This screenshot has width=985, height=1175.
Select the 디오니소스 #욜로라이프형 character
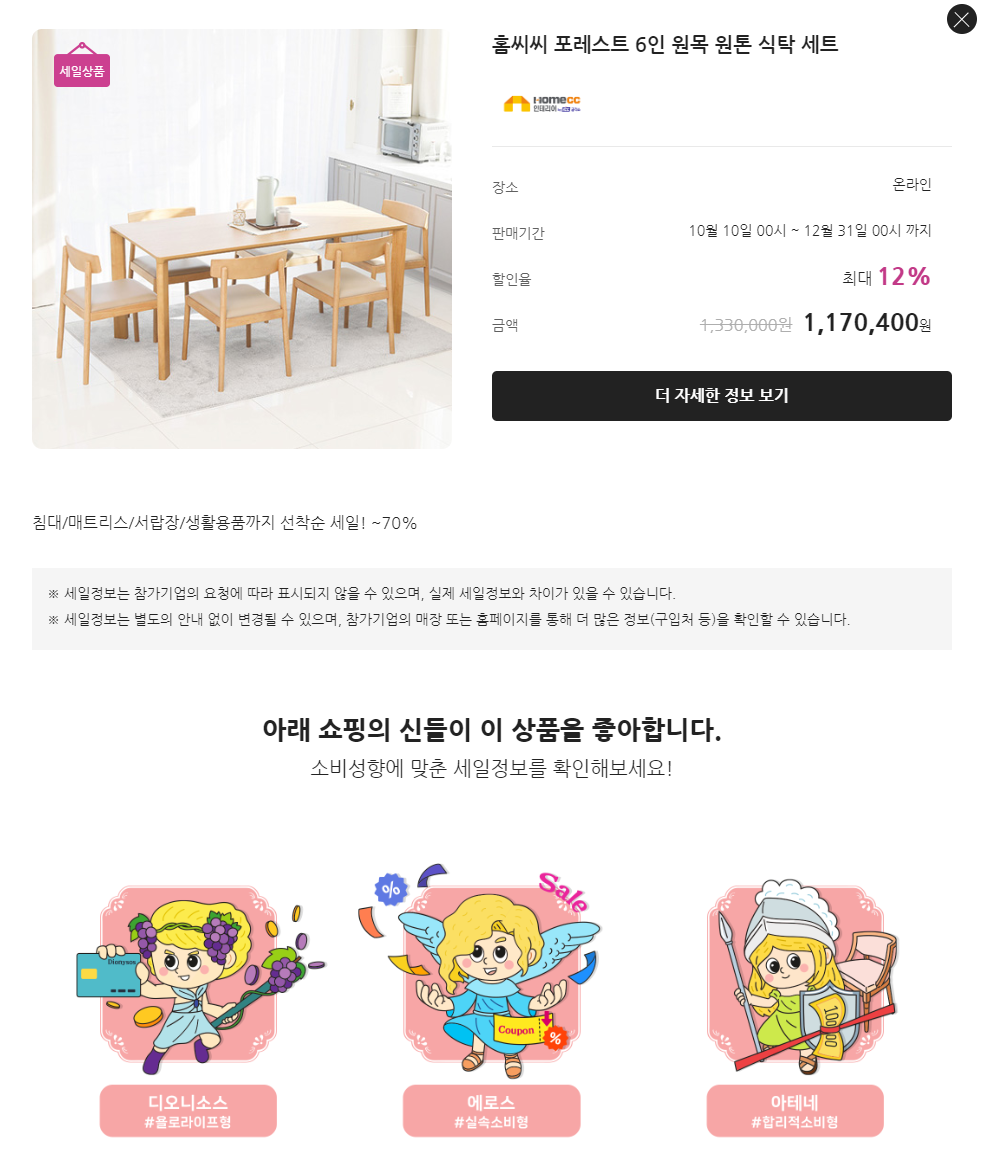188,1110
